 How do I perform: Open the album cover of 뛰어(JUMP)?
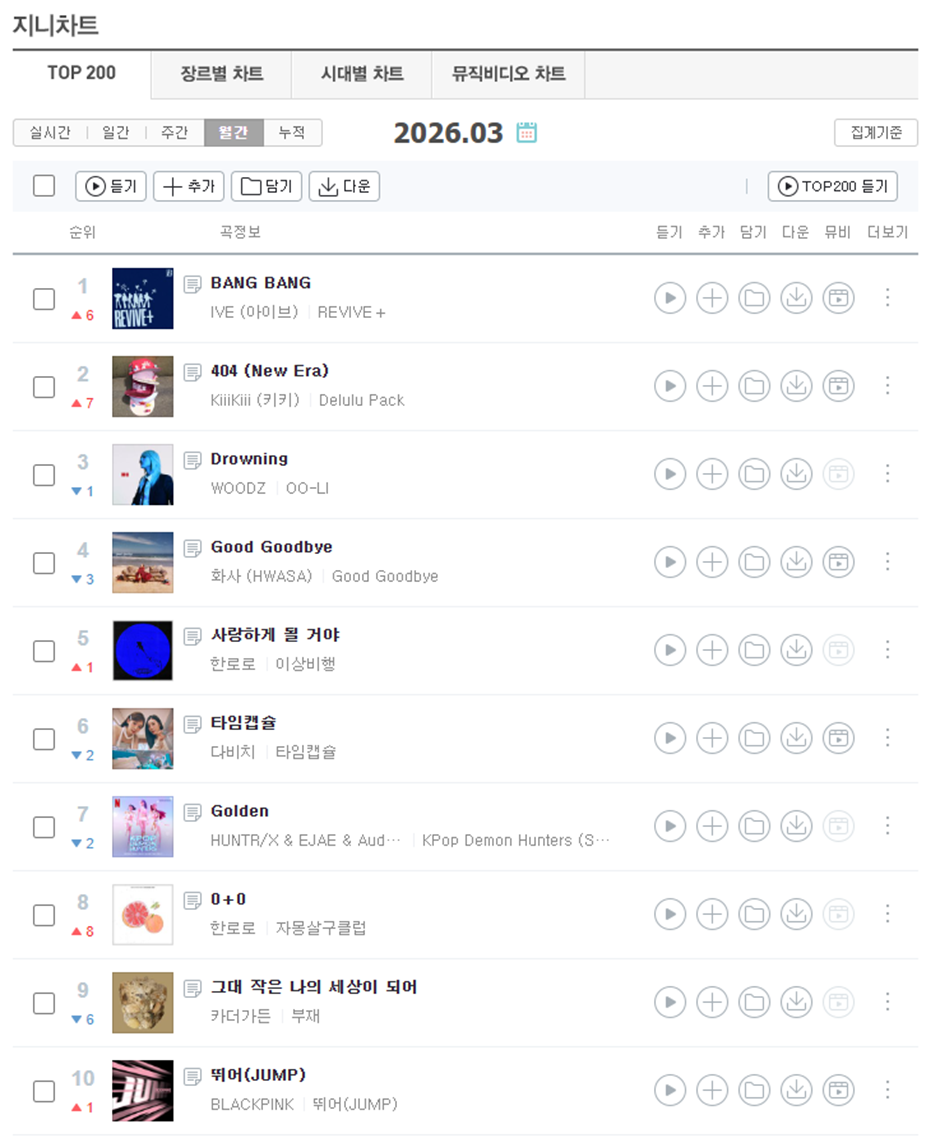tap(143, 1090)
